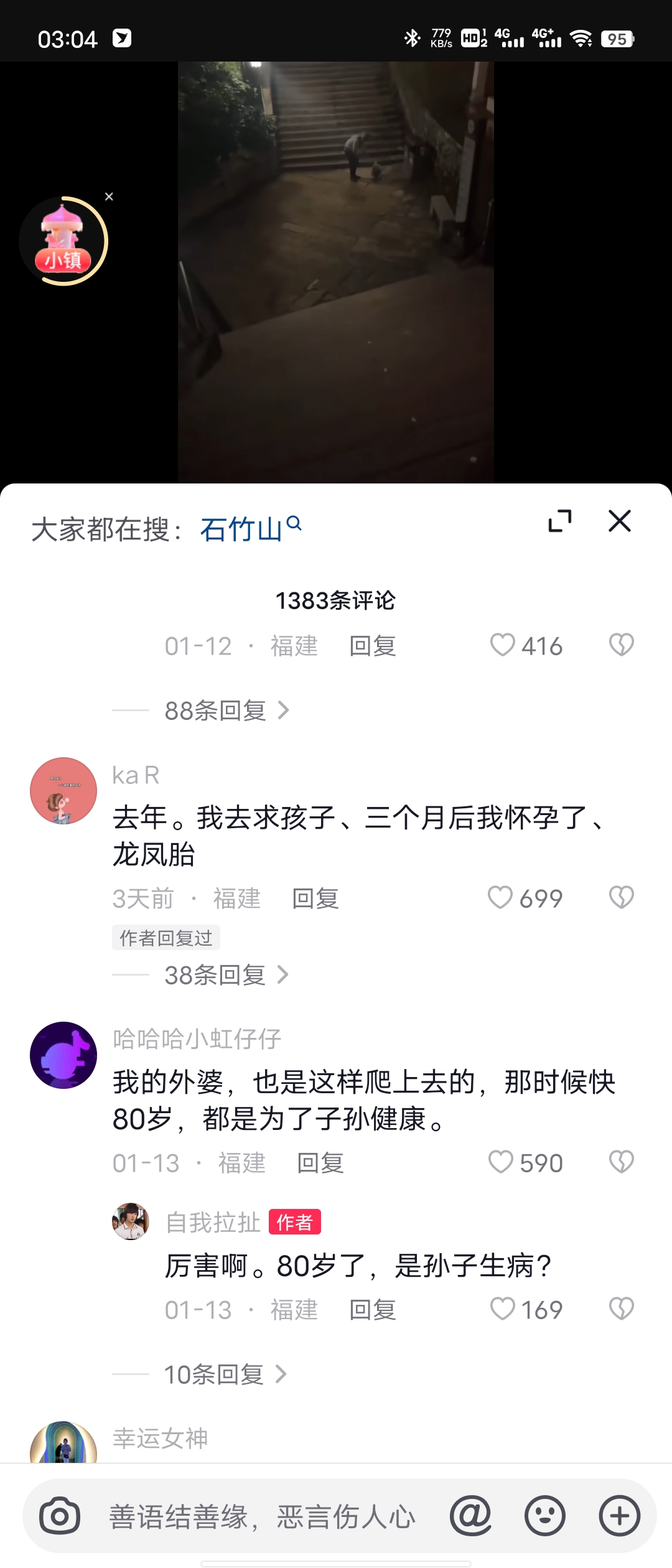Like the author 自我拉扯's reply
The image size is (672, 1568).
[x=503, y=1309]
